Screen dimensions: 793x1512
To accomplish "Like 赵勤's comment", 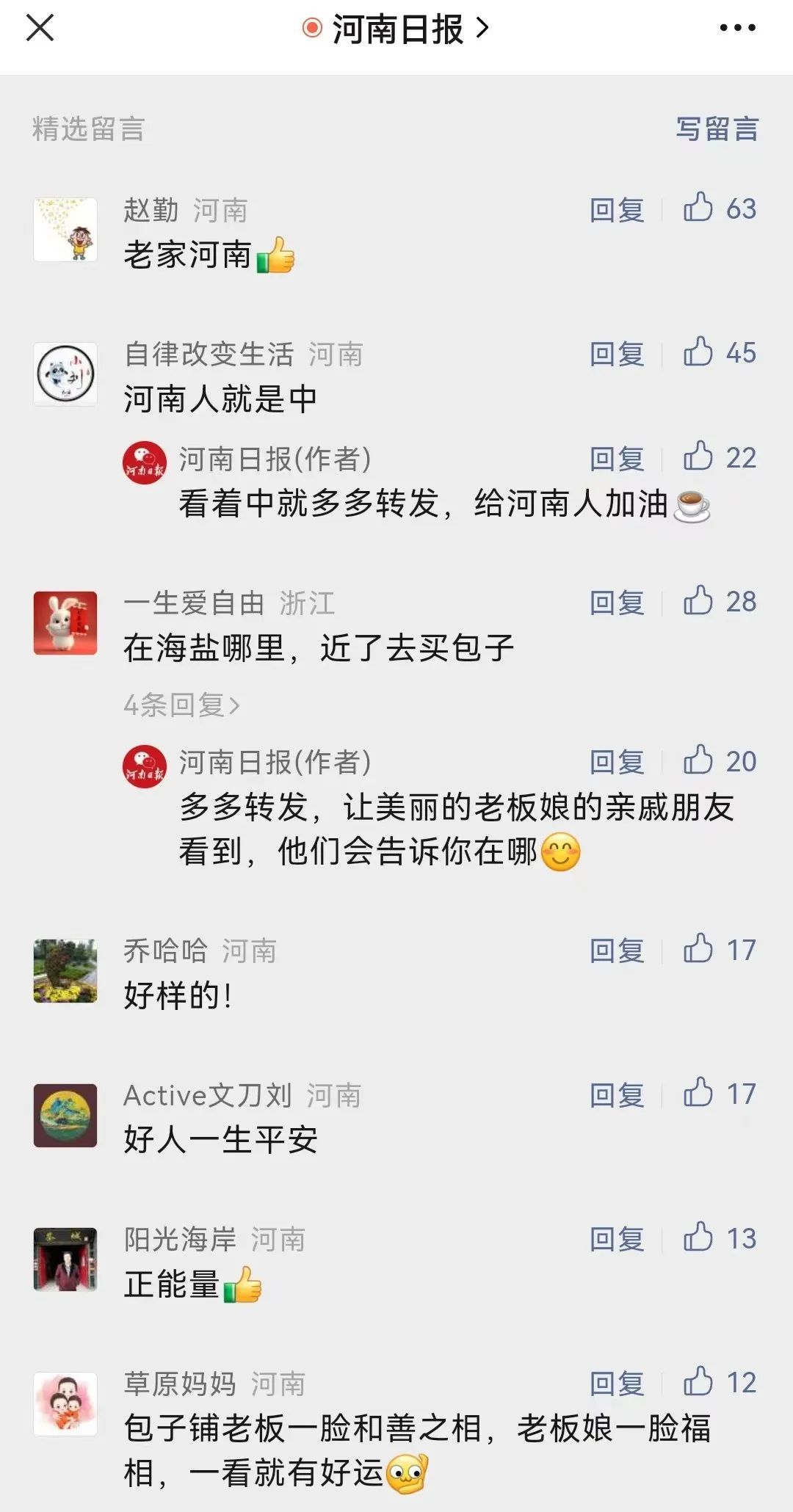I will (x=698, y=208).
